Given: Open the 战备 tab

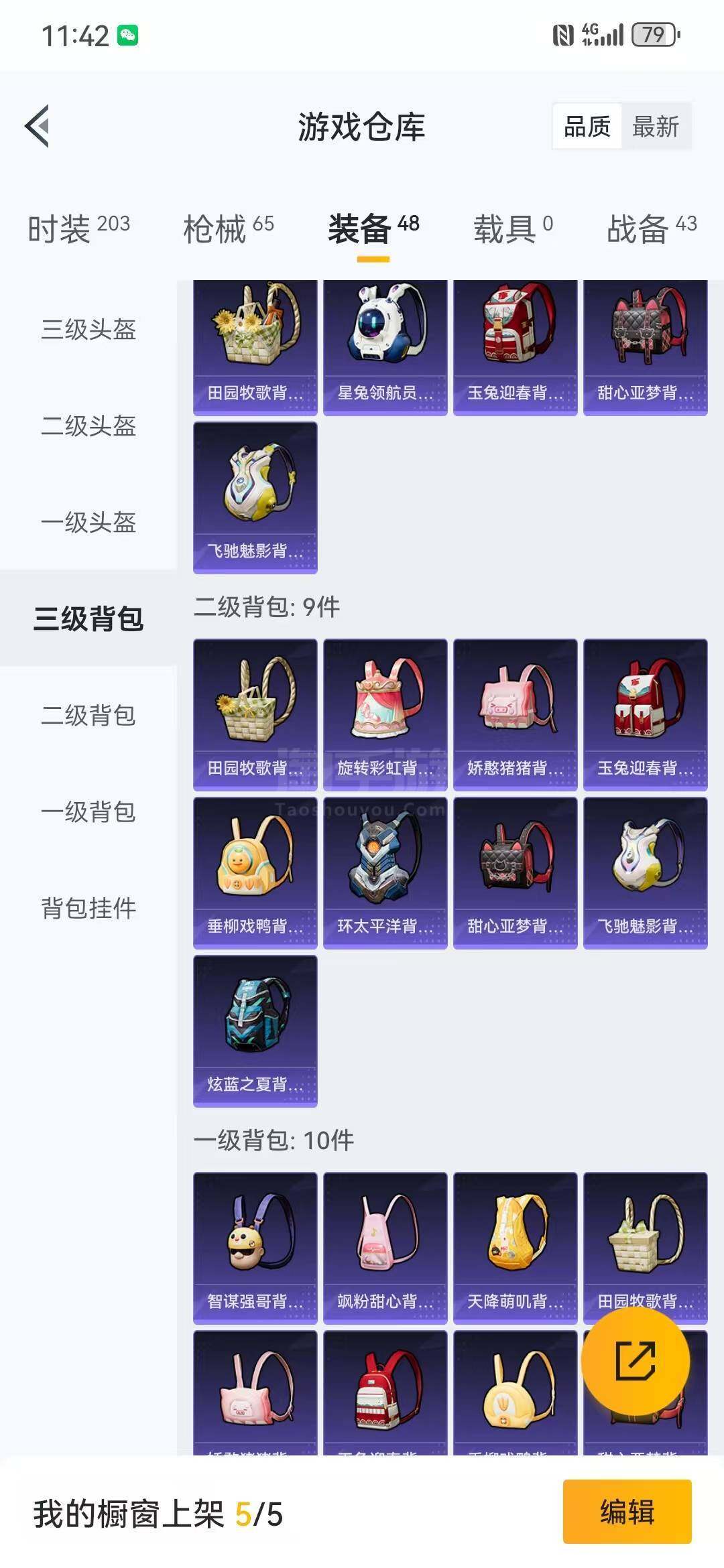Looking at the screenshot, I should click(651, 229).
